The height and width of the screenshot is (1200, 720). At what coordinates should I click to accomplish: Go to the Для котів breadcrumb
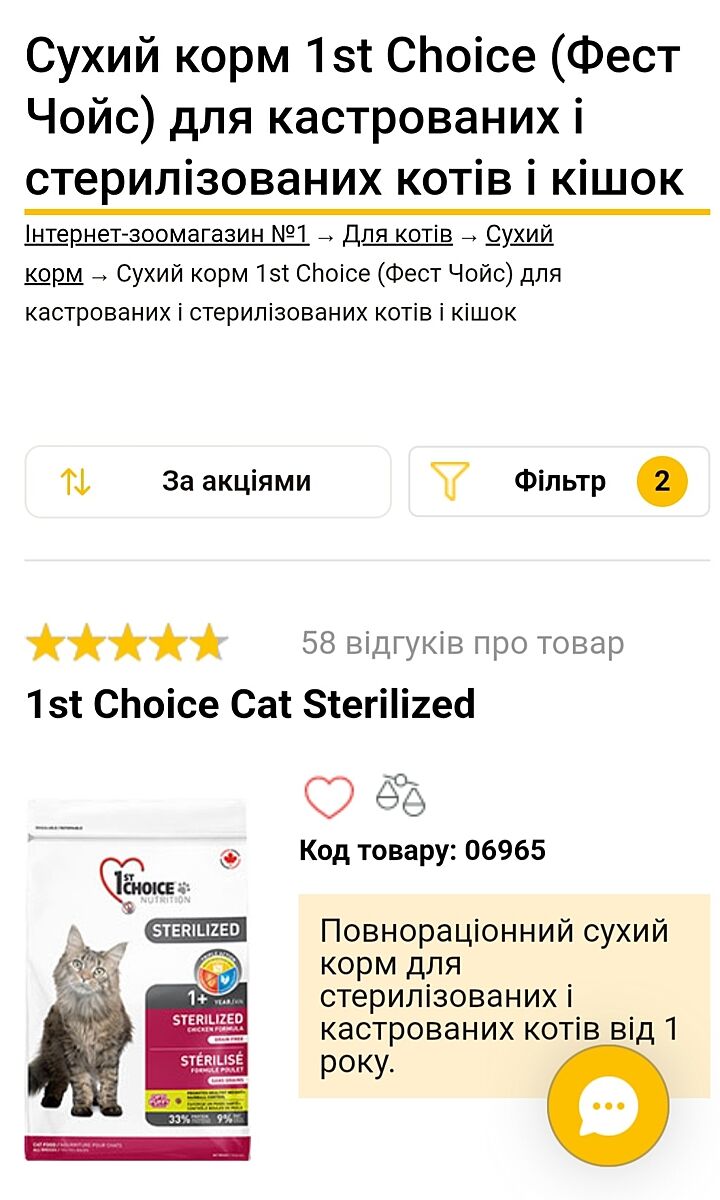pos(397,235)
